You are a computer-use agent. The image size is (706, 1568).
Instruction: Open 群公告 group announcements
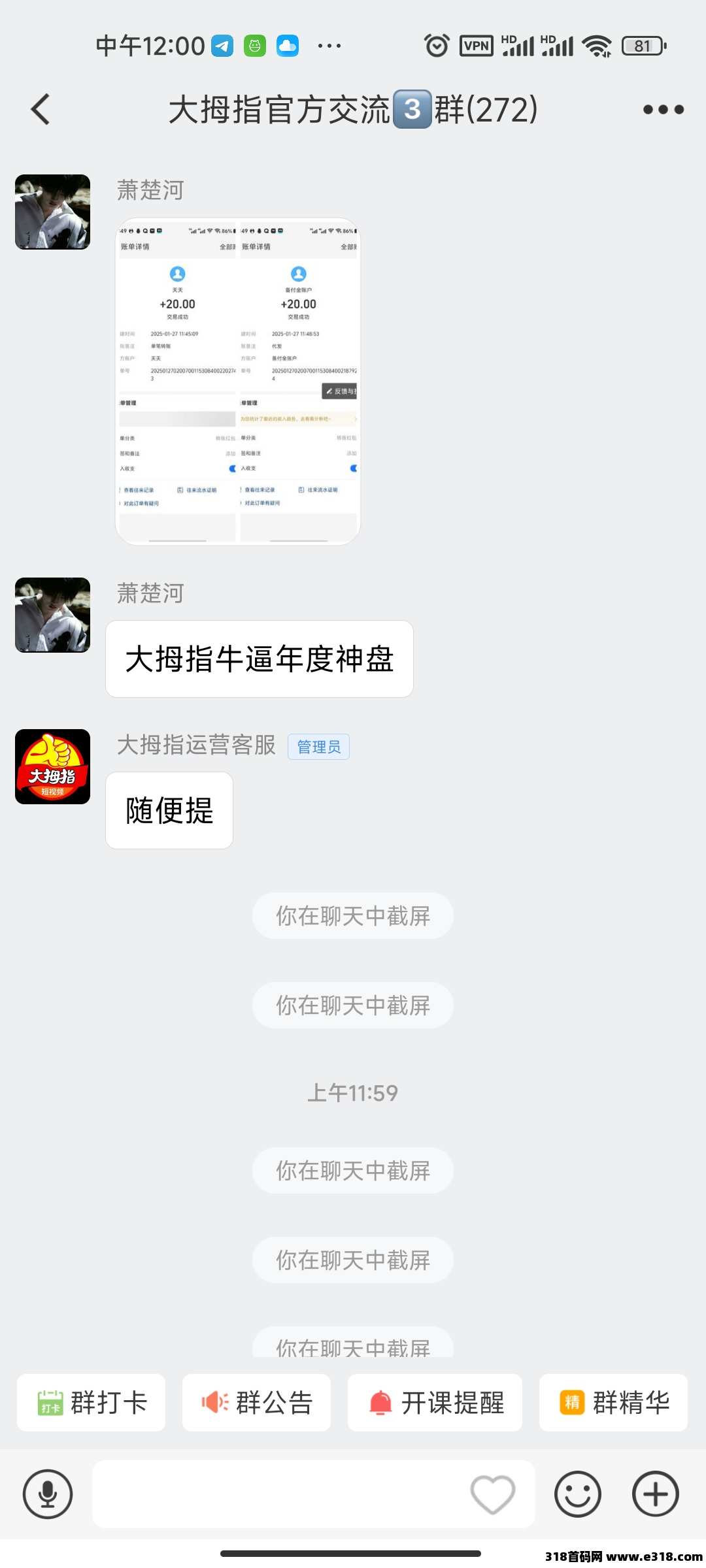point(256,1403)
